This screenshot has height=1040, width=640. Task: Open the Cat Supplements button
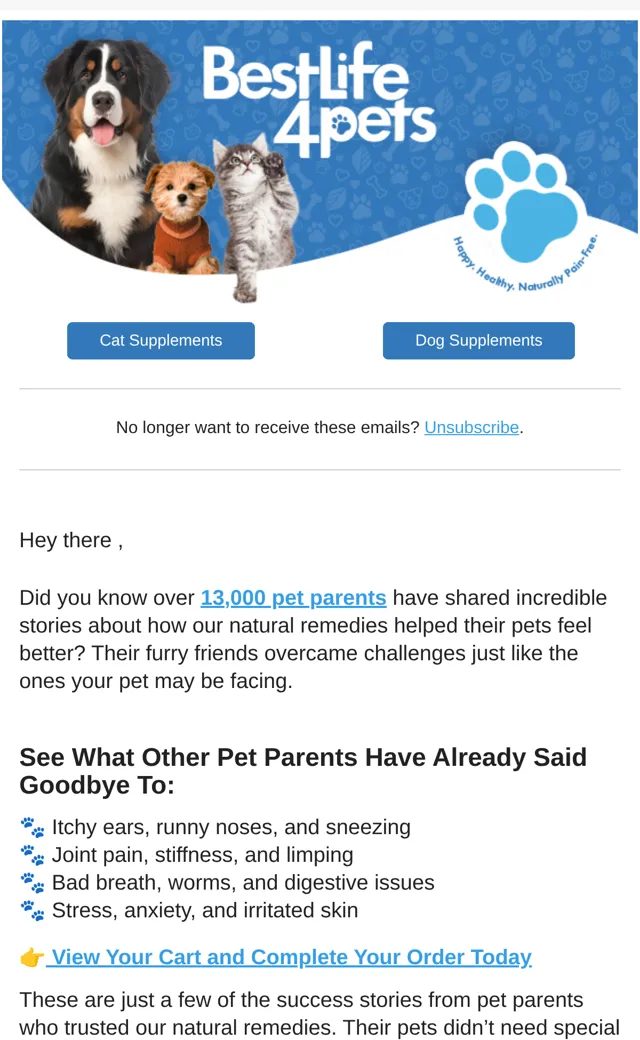160,340
